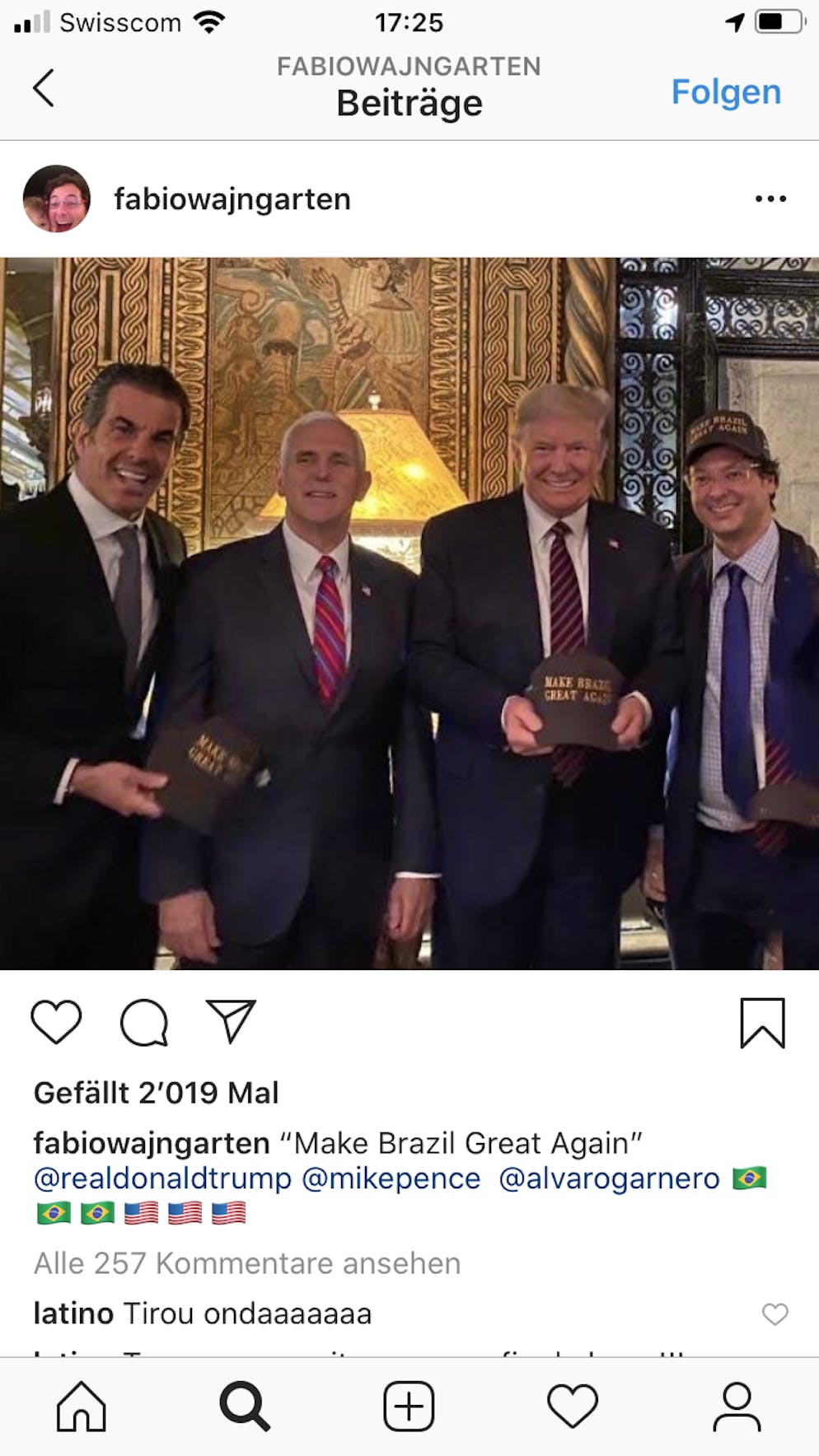
Task: Open the @alvarogarnero mention
Action: [x=609, y=1178]
